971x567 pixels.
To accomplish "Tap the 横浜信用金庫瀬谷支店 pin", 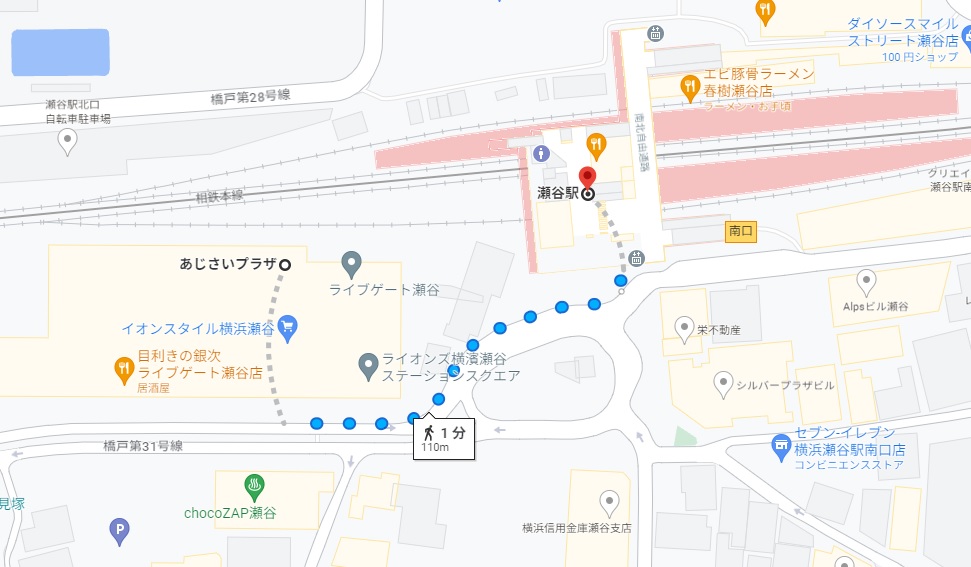I will pyautogui.click(x=609, y=500).
